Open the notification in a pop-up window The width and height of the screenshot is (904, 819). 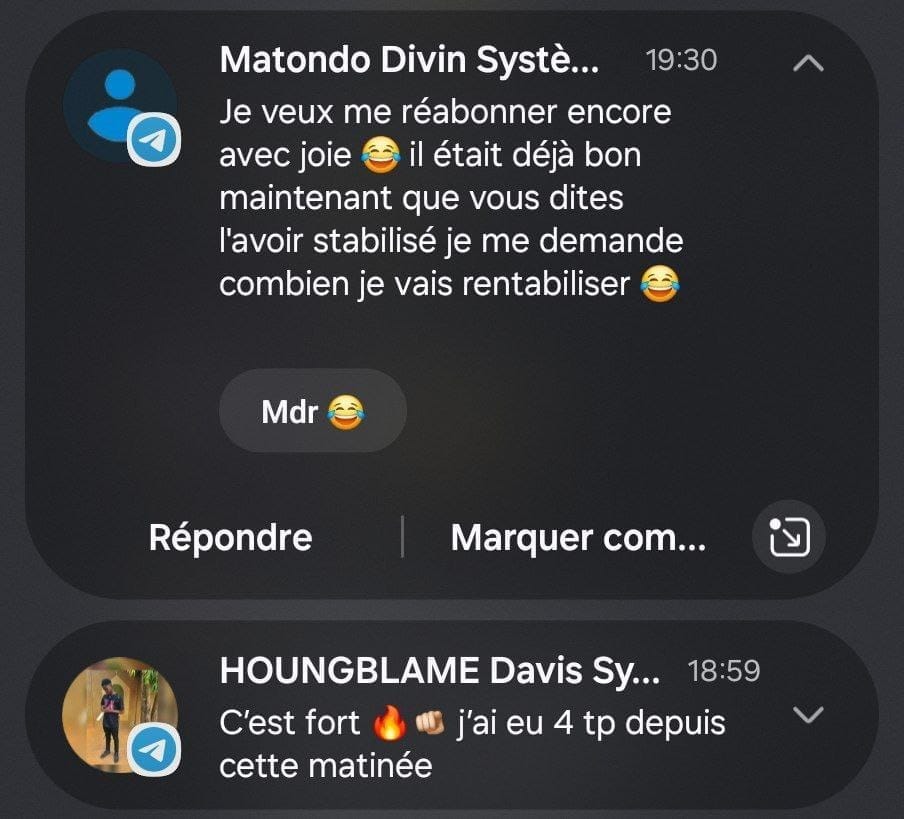[x=788, y=538]
